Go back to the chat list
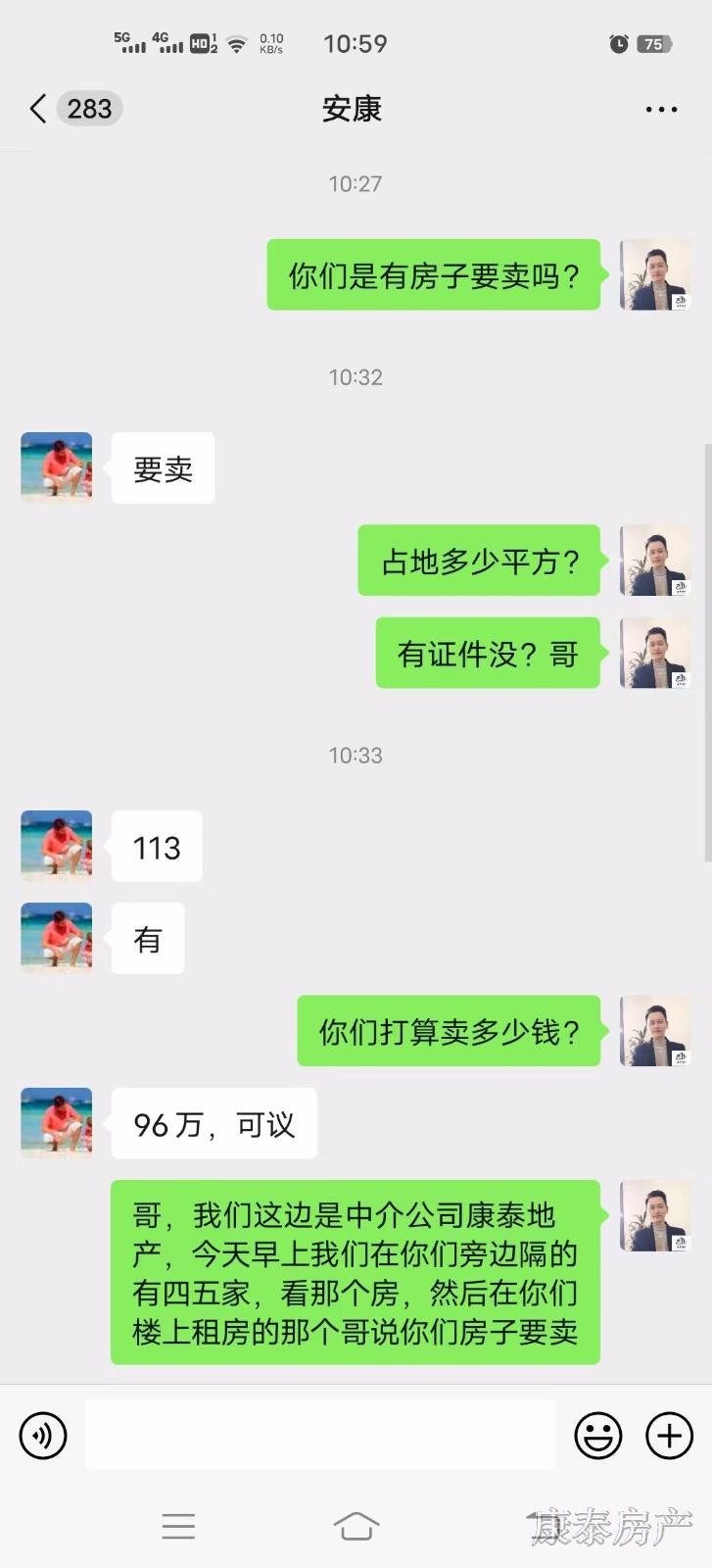Viewport: 712px width, 1568px height. coord(39,109)
